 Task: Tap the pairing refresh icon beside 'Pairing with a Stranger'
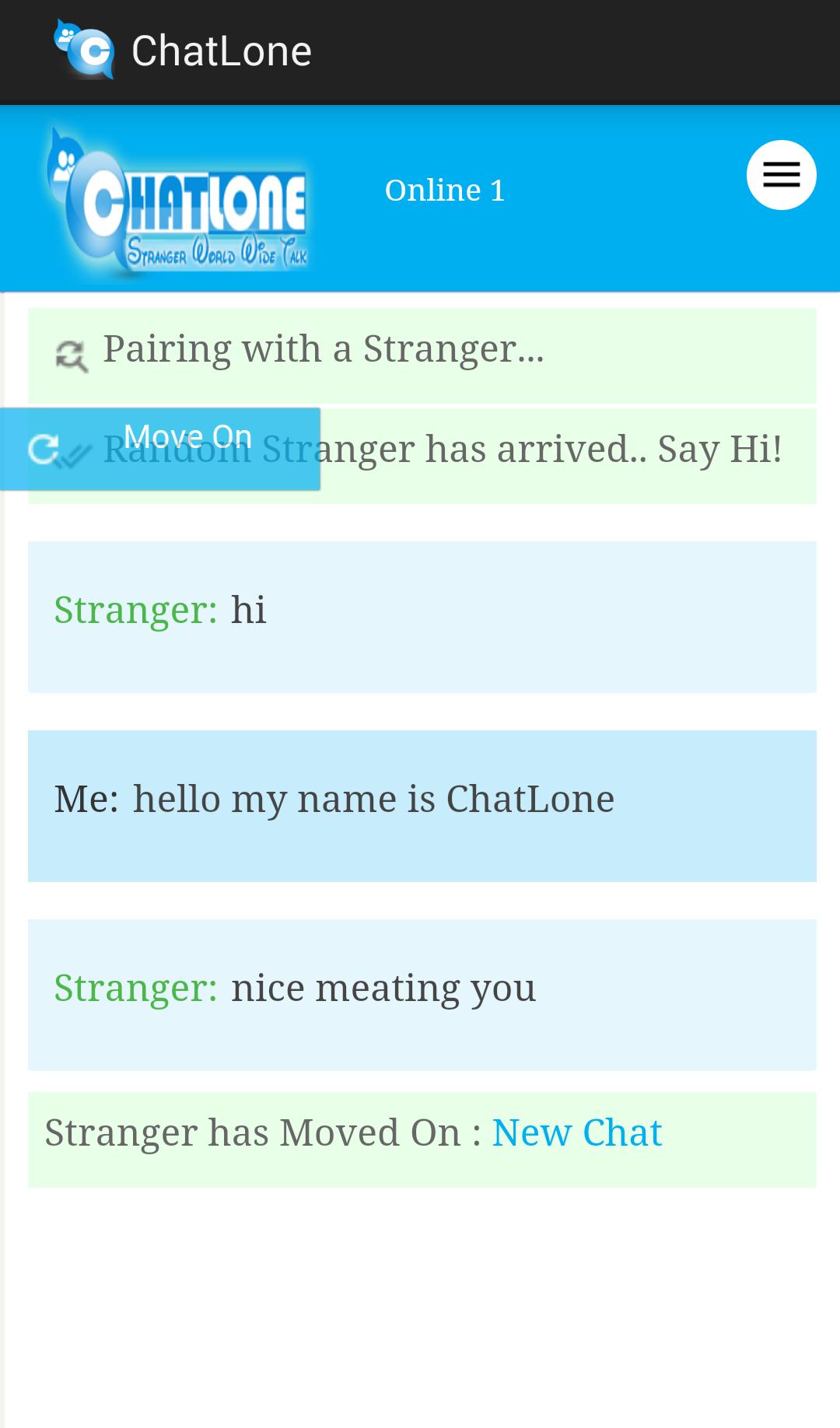click(x=71, y=355)
